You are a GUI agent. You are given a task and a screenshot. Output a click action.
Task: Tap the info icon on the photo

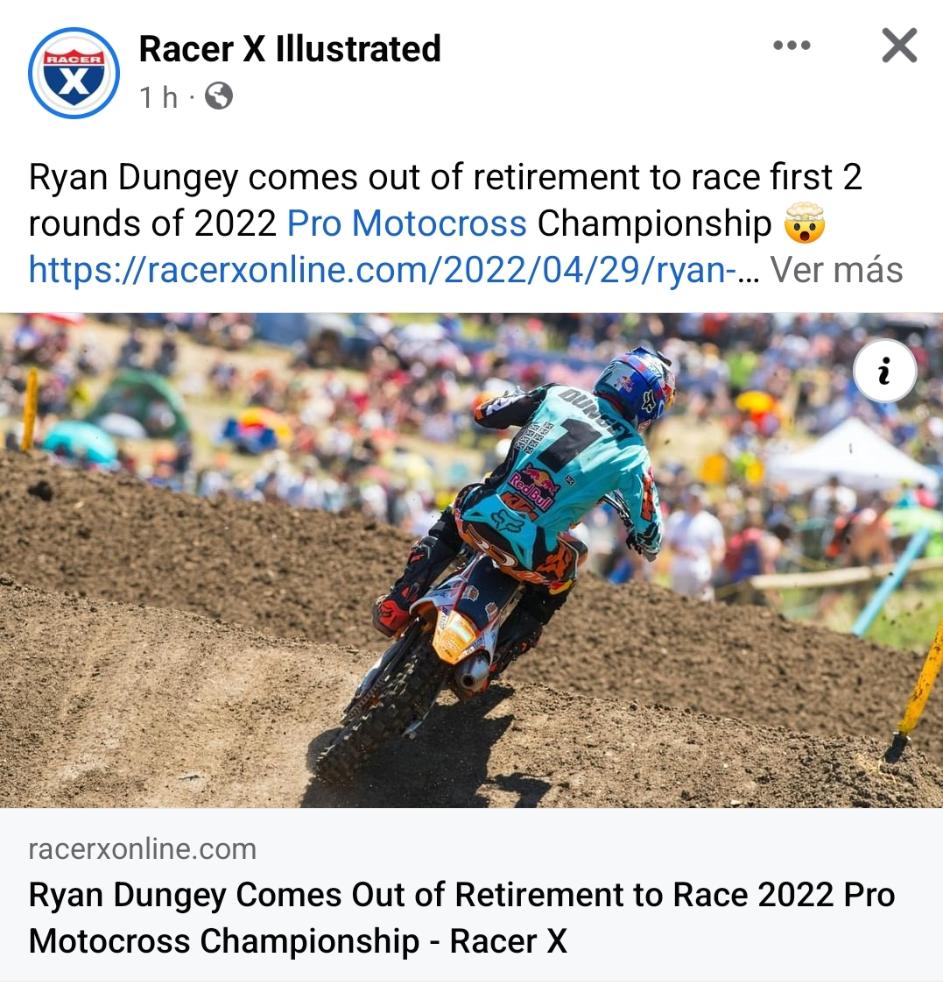[884, 372]
